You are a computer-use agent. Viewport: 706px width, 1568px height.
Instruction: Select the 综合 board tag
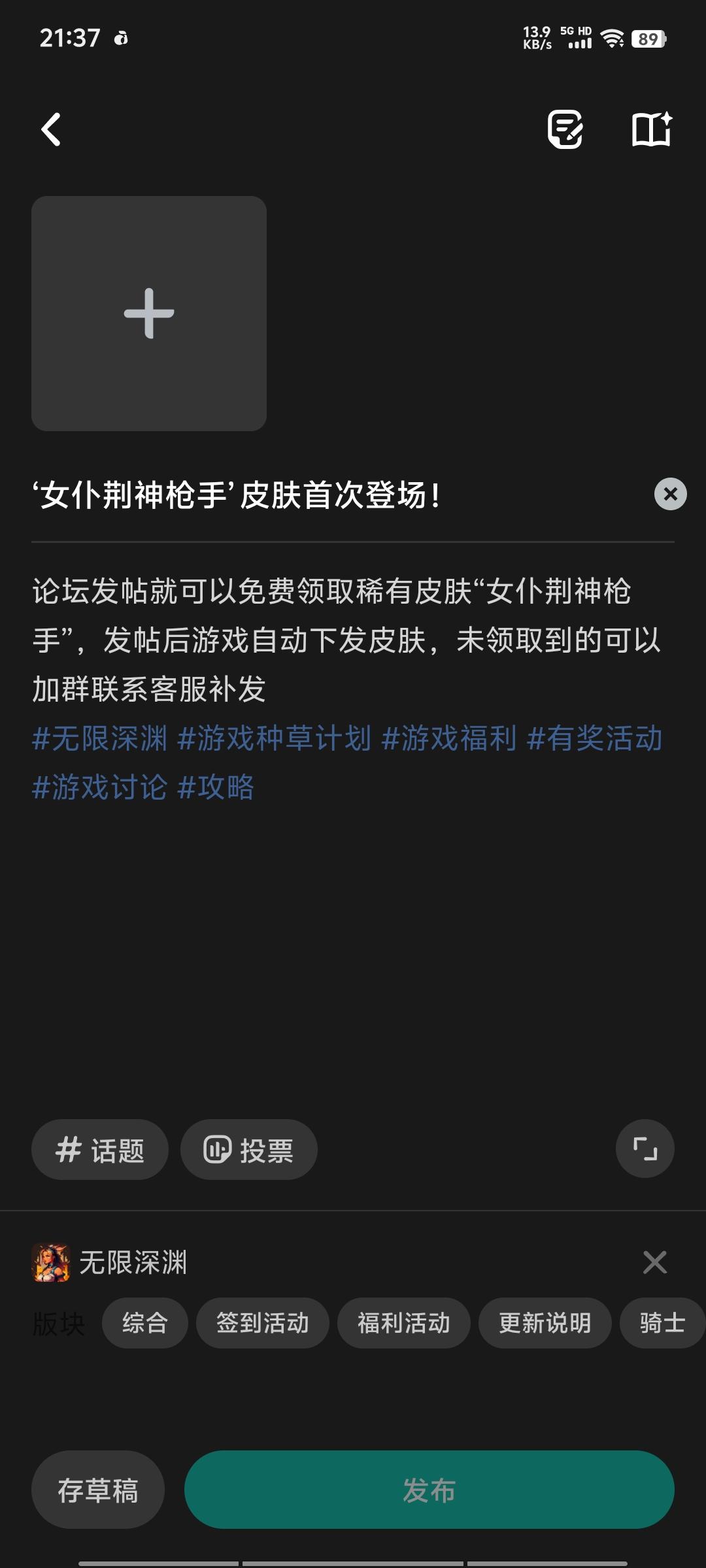pyautogui.click(x=144, y=1323)
